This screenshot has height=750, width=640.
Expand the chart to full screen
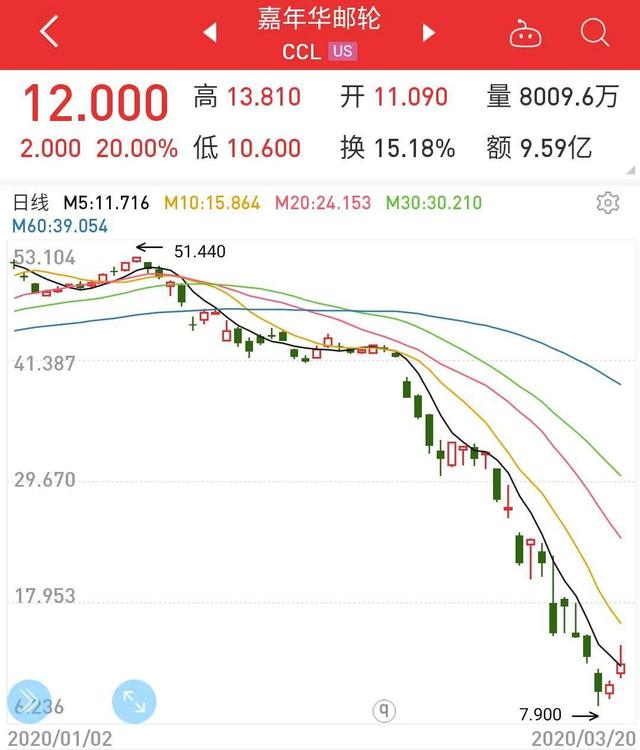[x=134, y=700]
